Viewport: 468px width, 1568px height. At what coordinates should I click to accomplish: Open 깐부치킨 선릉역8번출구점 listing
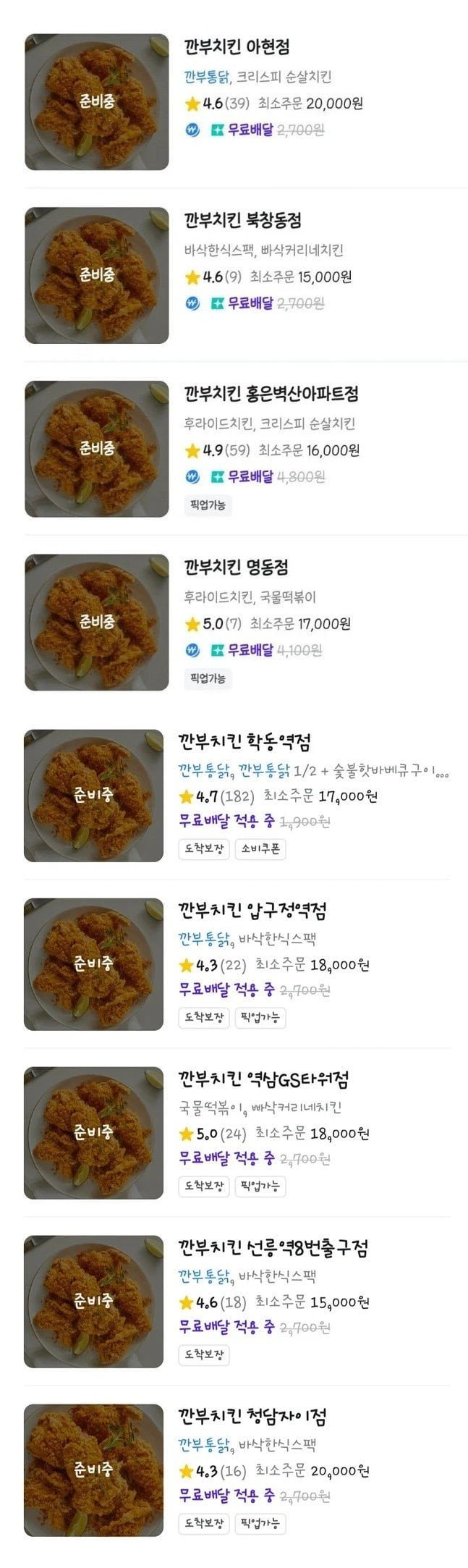[x=273, y=1247]
